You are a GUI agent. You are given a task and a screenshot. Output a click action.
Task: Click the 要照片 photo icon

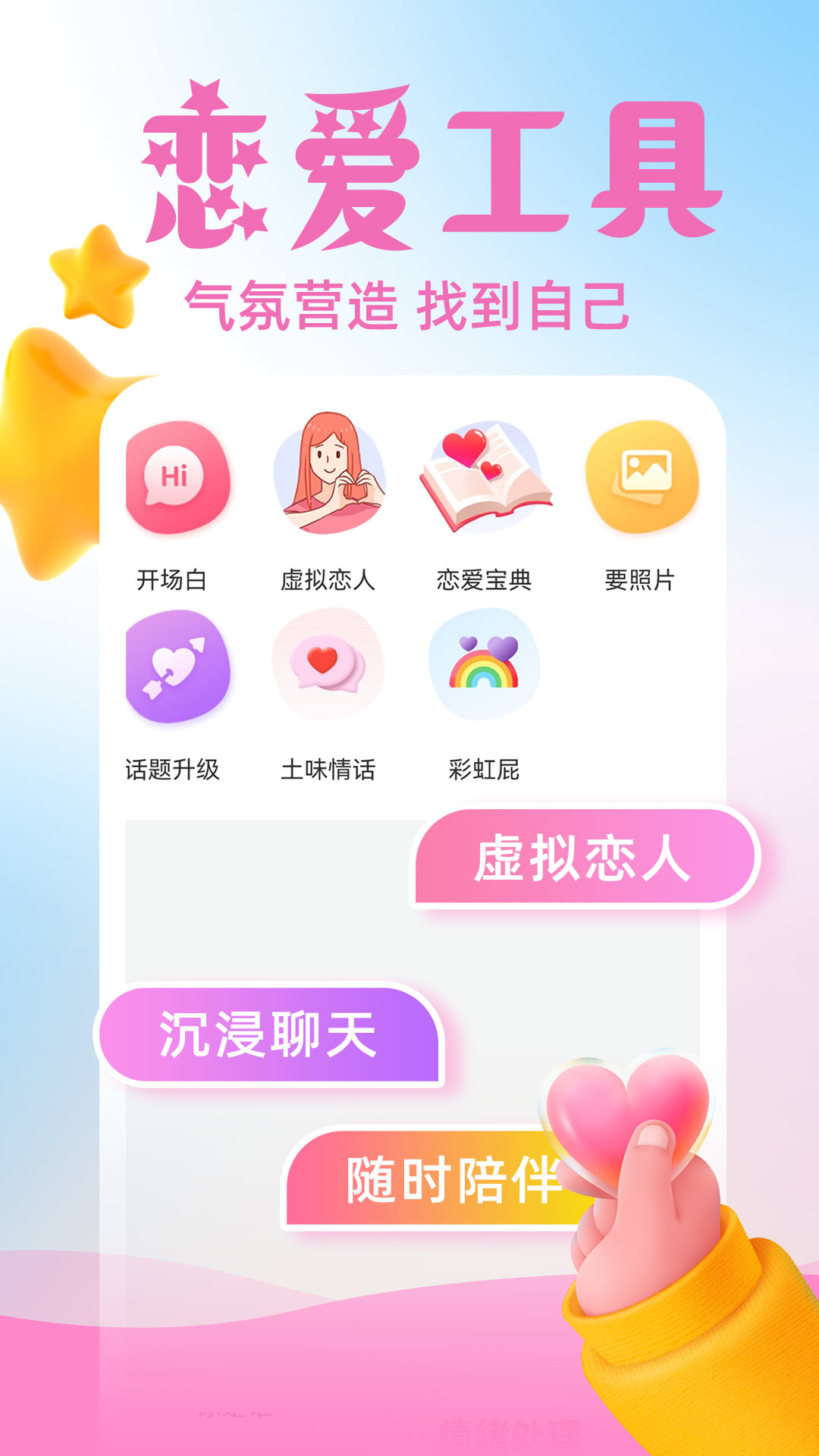coord(641,478)
